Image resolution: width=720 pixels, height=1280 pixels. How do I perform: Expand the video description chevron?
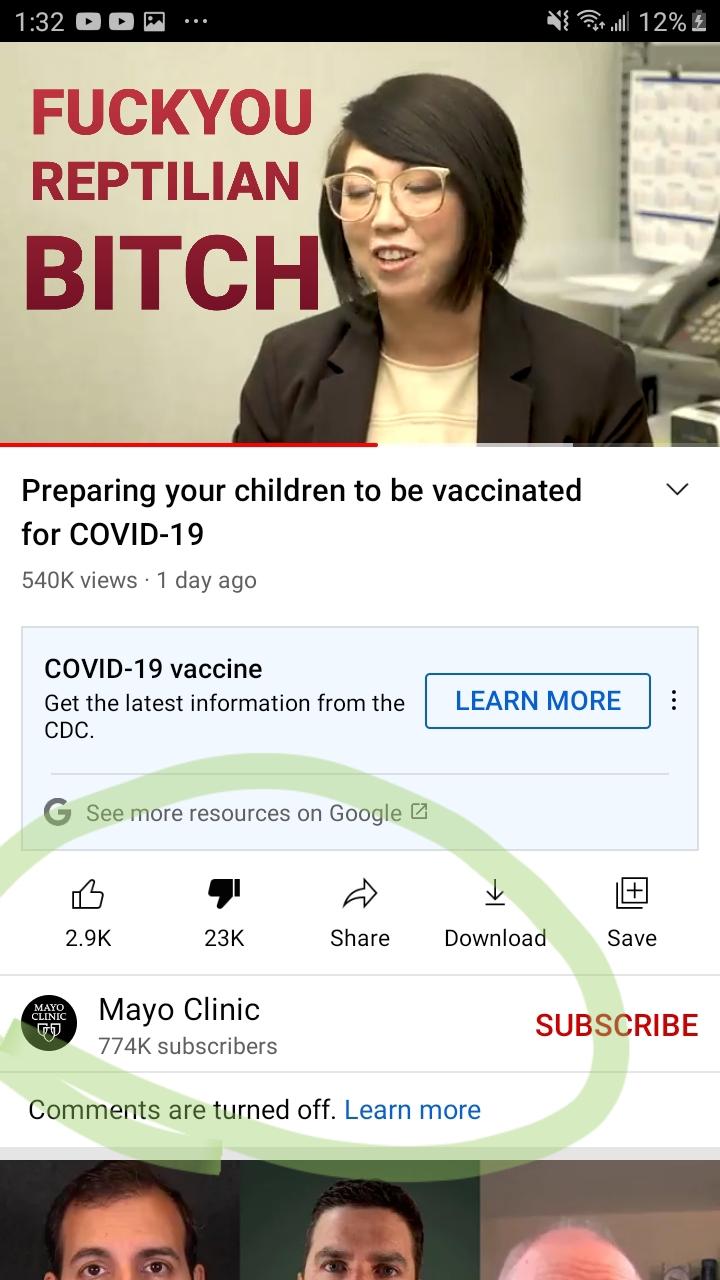pyautogui.click(x=677, y=490)
